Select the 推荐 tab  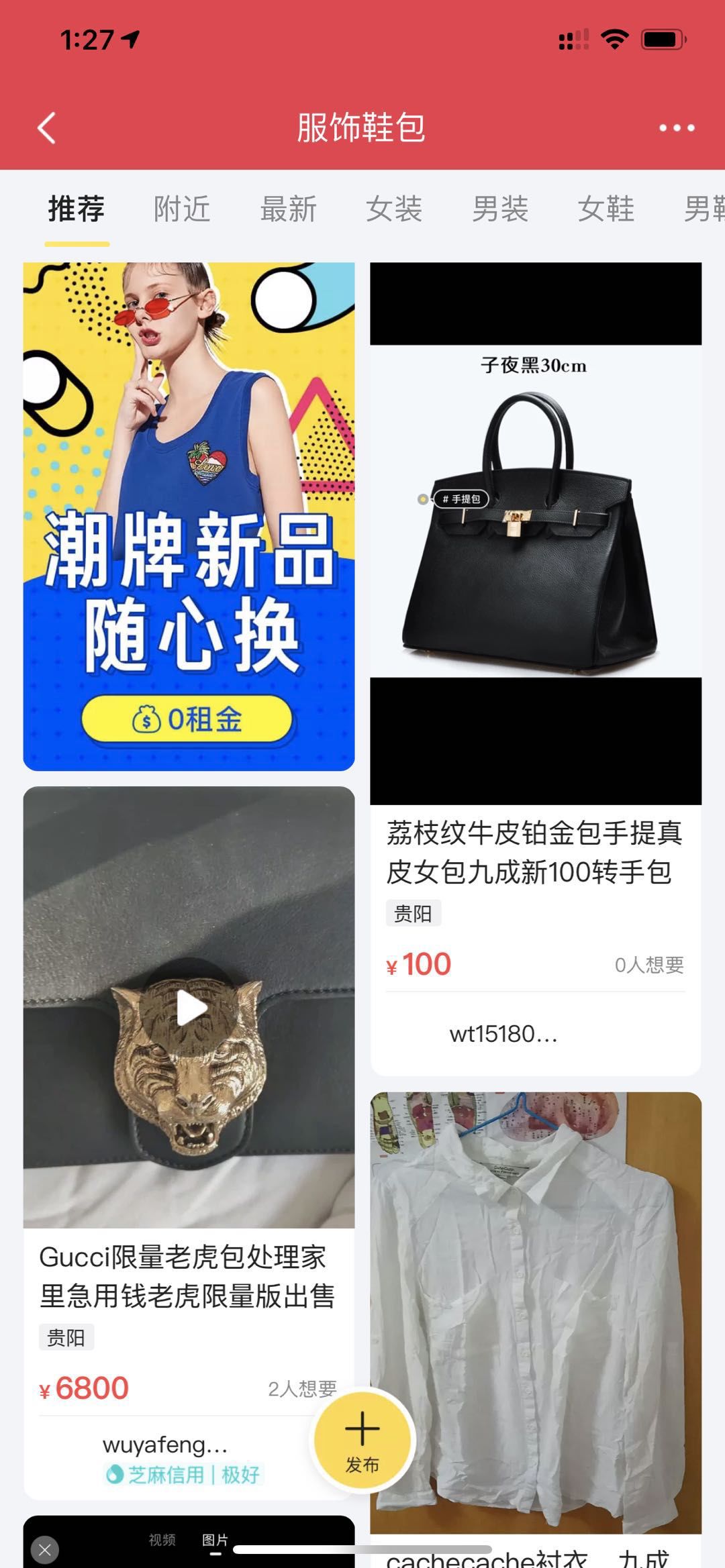[x=77, y=209]
